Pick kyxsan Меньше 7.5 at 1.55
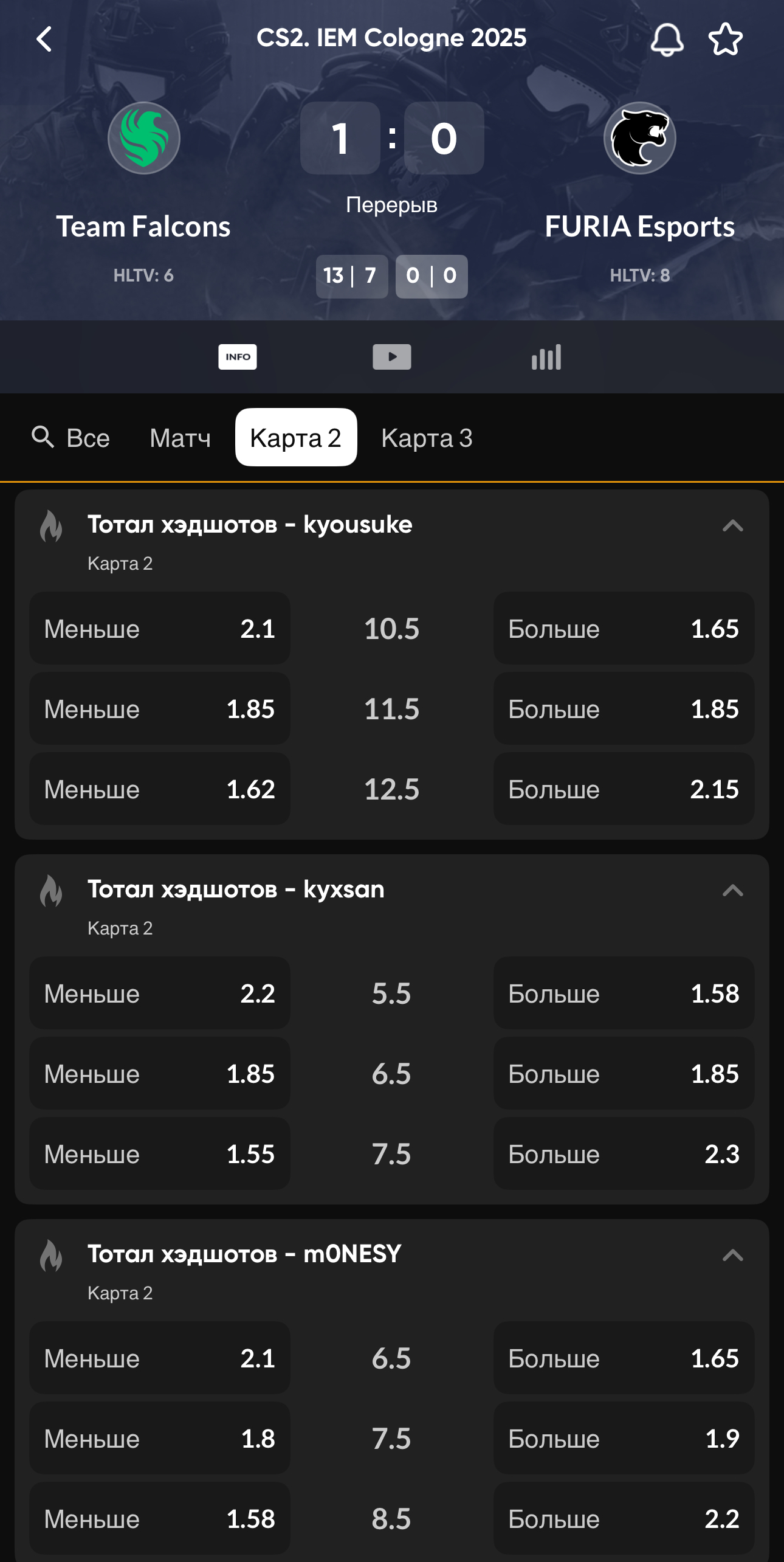Screen dimensions: 784x1562 [160, 1153]
